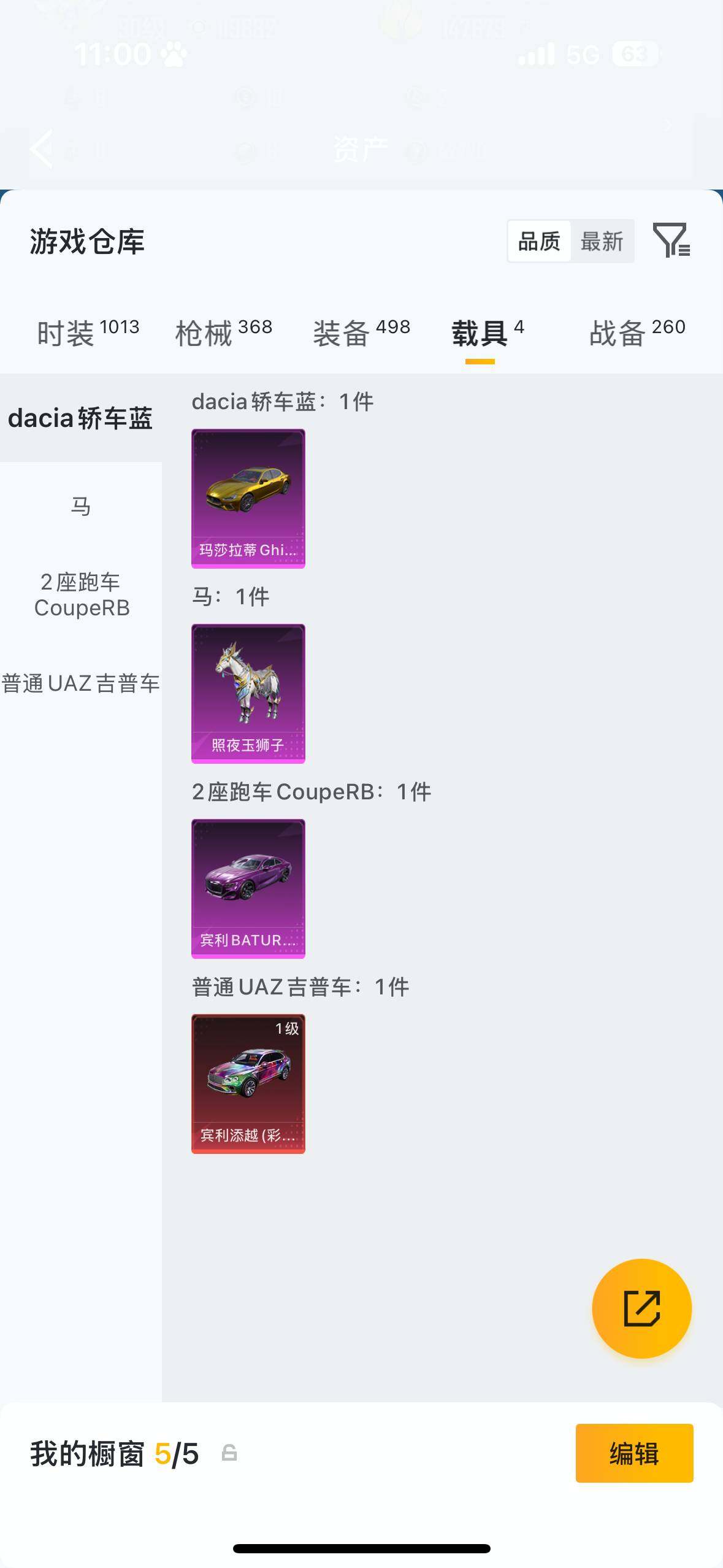This screenshot has width=723, height=1568.
Task: Open the 照夜玉狮子 horse card
Action: pyautogui.click(x=248, y=693)
